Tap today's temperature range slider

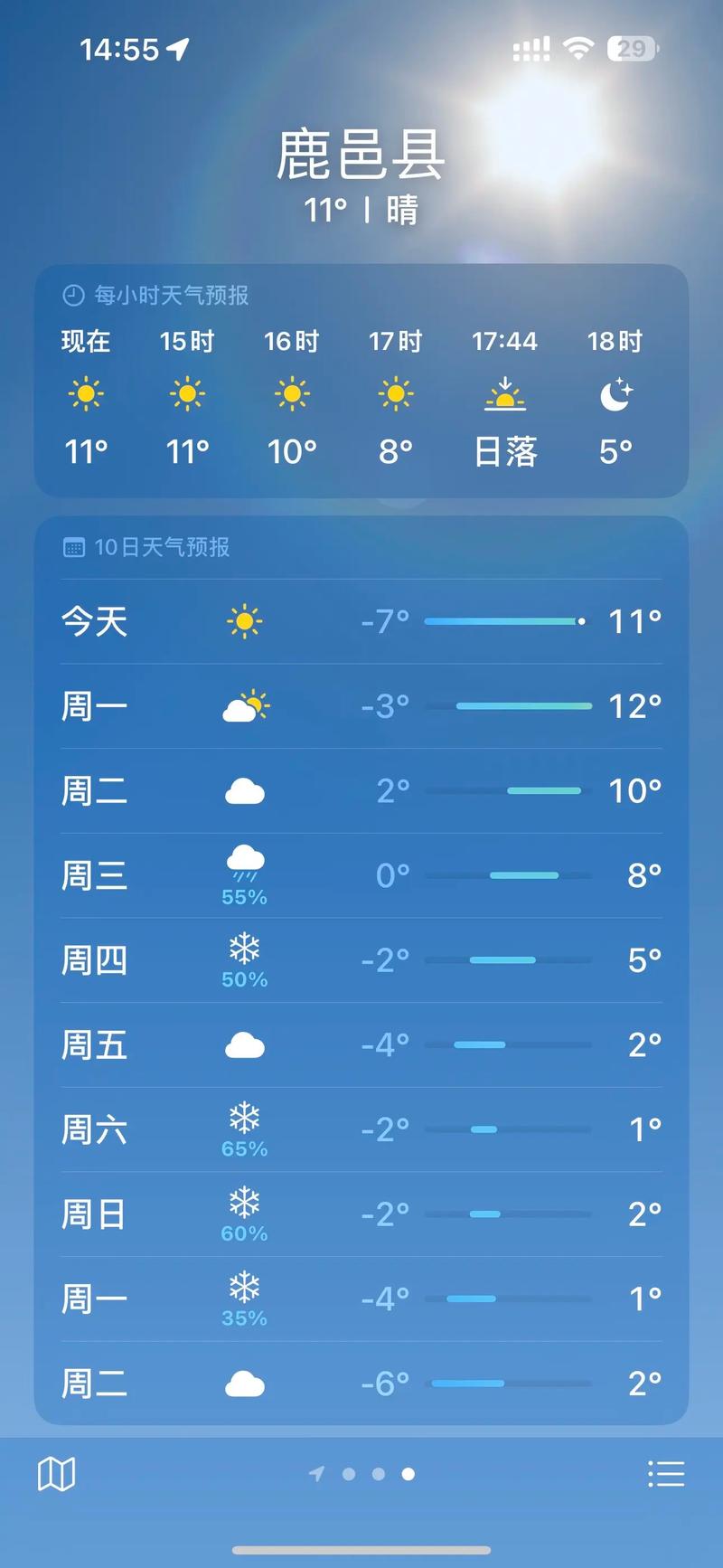pos(502,621)
